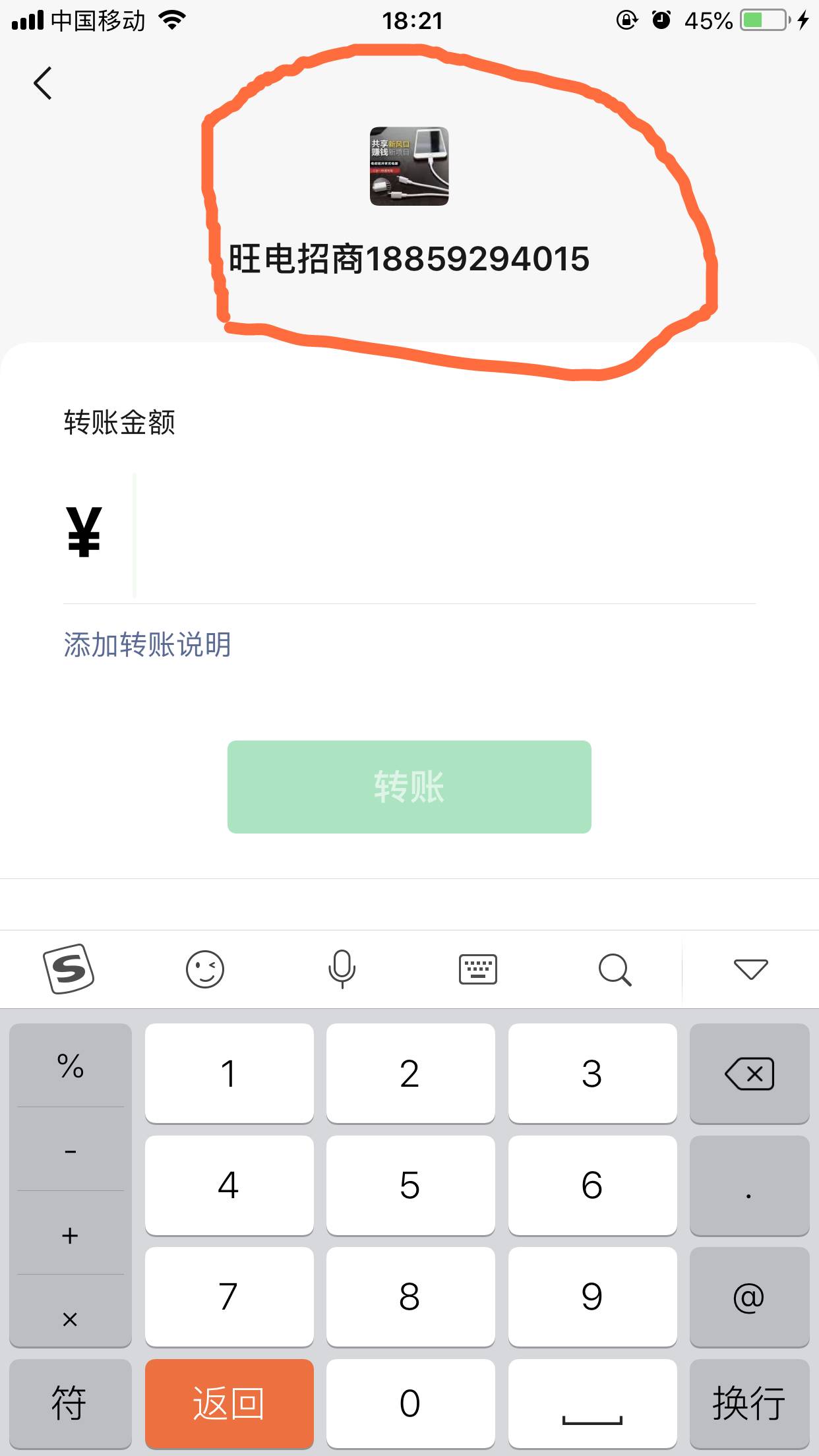Screen dimensions: 819x1456
Task: Start voice input with the microphone
Action: pos(342,969)
